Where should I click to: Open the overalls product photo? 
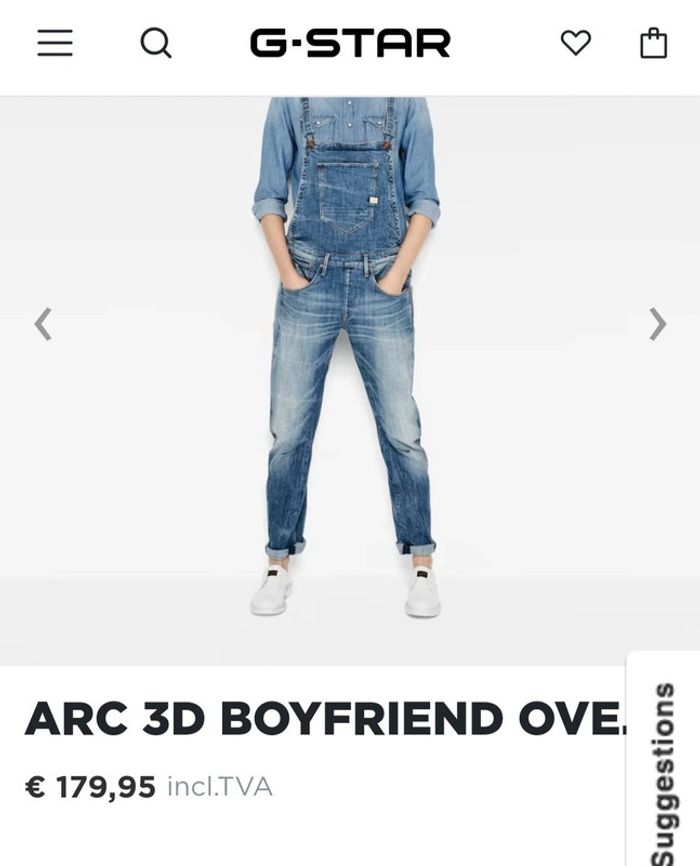click(348, 360)
